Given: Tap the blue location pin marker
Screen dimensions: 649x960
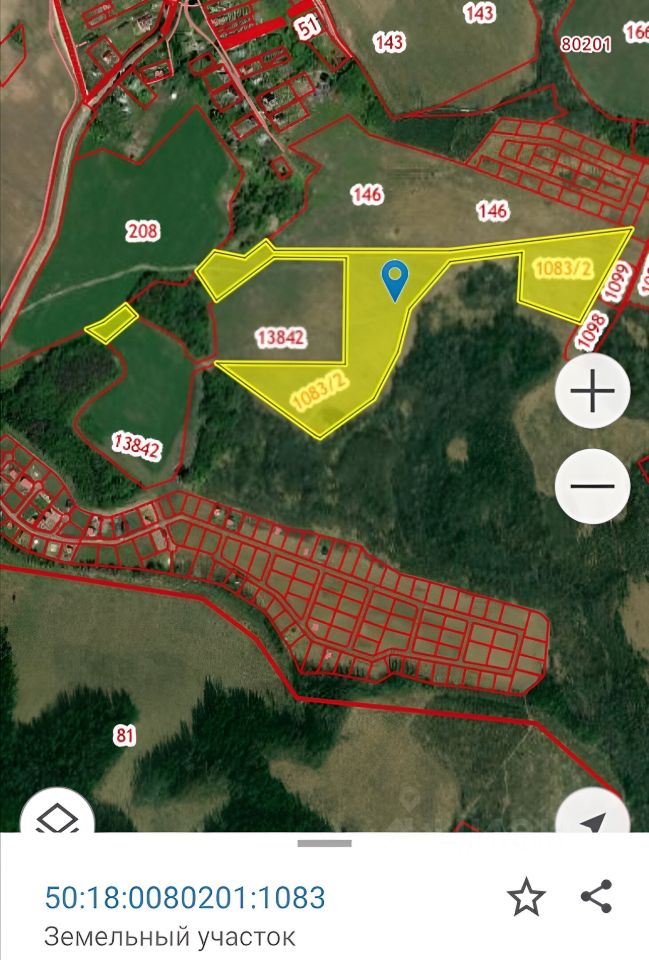Looking at the screenshot, I should click(397, 278).
